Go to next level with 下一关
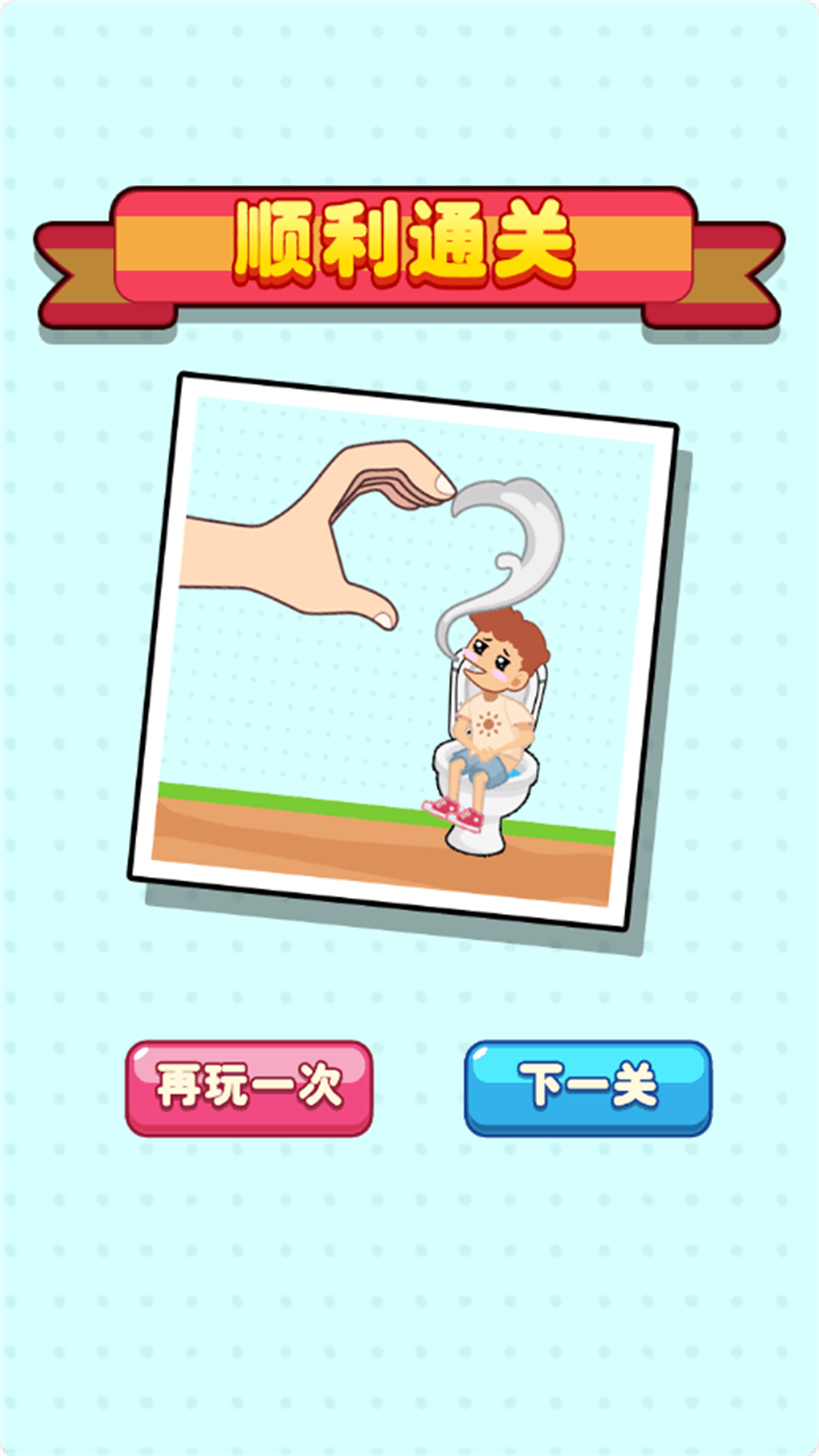This screenshot has height=1456, width=819. 588,1087
